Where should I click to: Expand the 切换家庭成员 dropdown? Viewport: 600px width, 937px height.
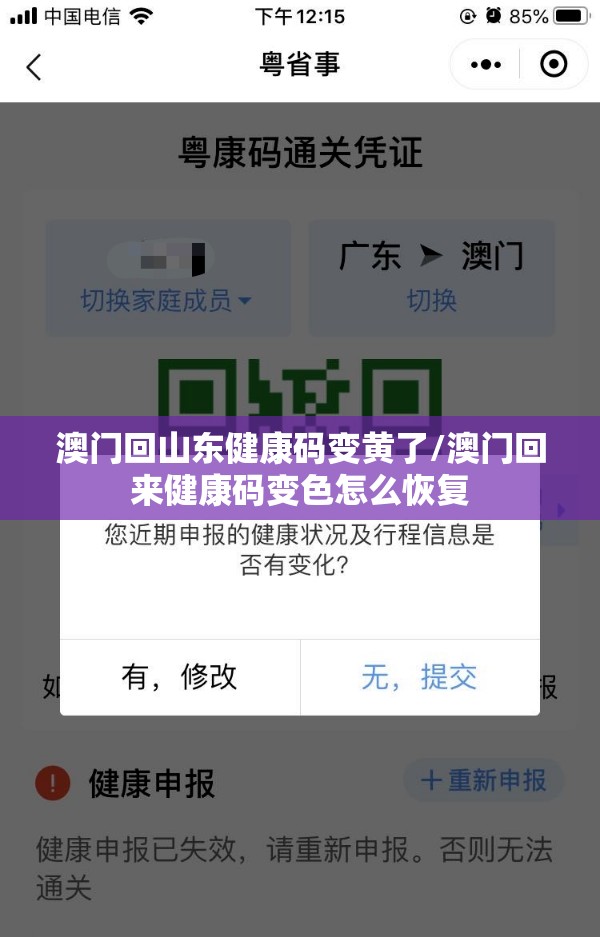(x=166, y=300)
